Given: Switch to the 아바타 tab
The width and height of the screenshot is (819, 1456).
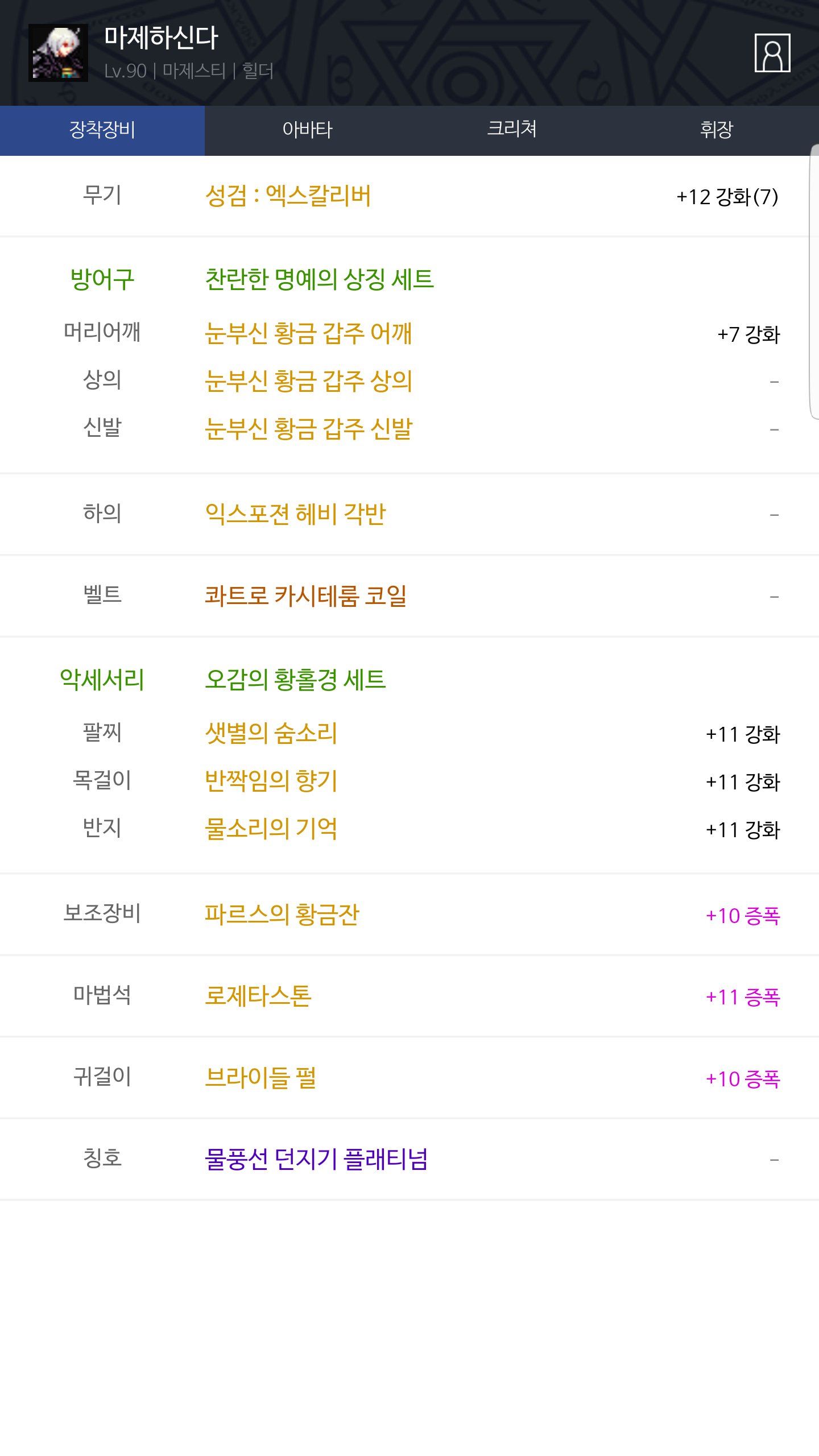Looking at the screenshot, I should [x=307, y=130].
